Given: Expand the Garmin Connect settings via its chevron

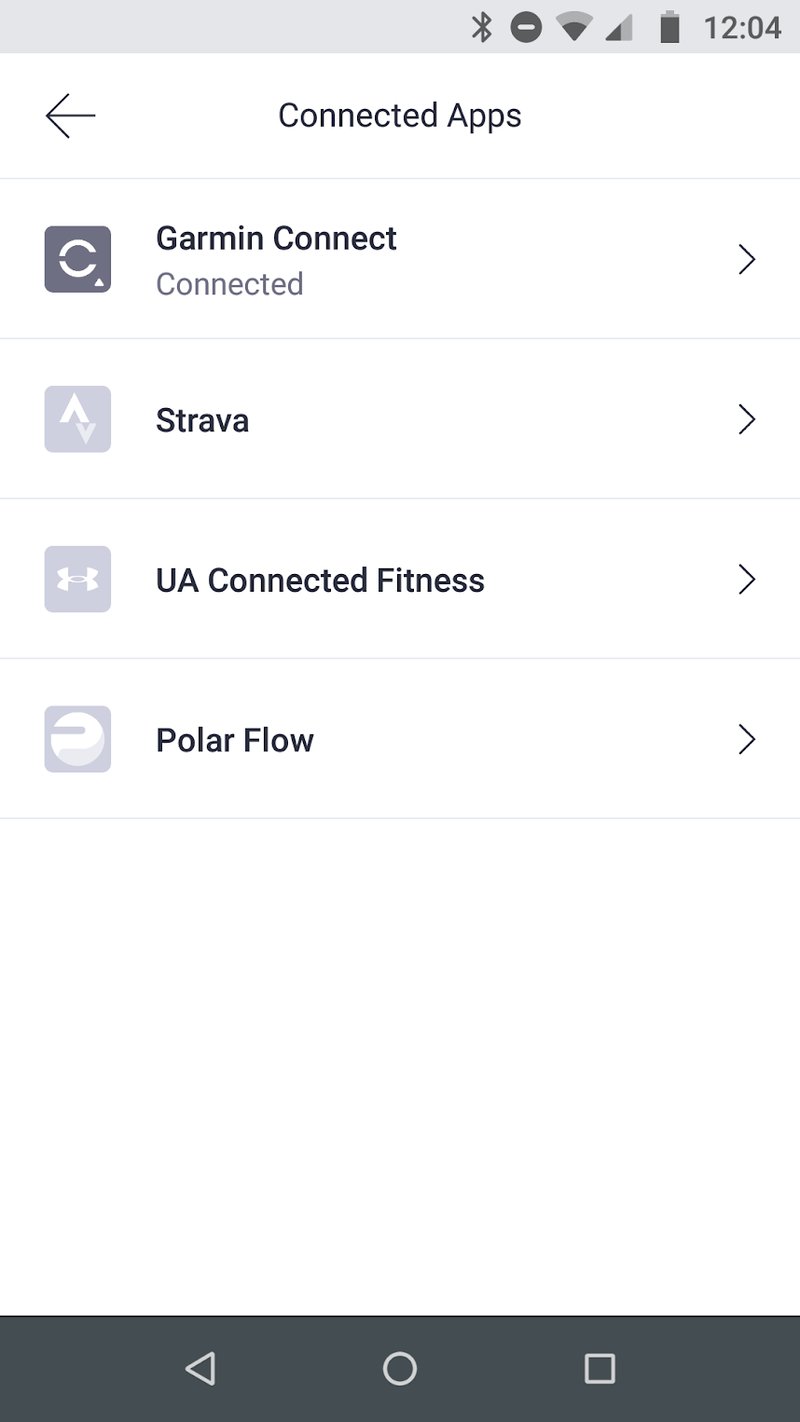Looking at the screenshot, I should (746, 258).
